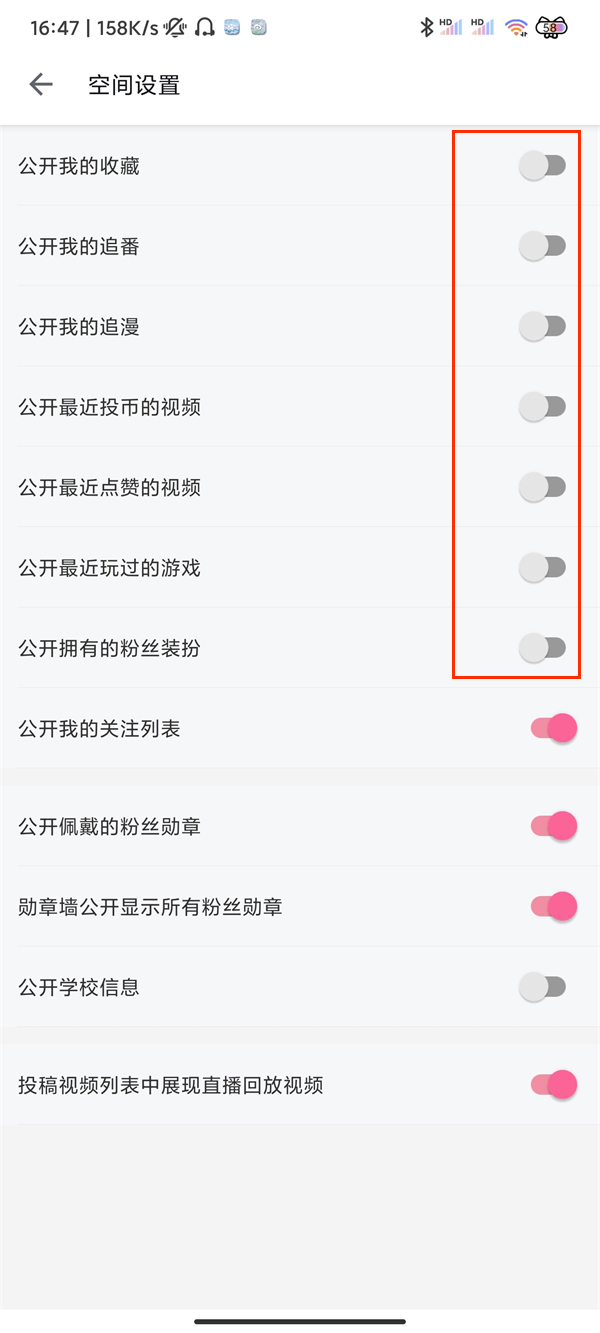Toggle 公开我的追漫 on
The height and width of the screenshot is (1333, 600).
[x=543, y=326]
